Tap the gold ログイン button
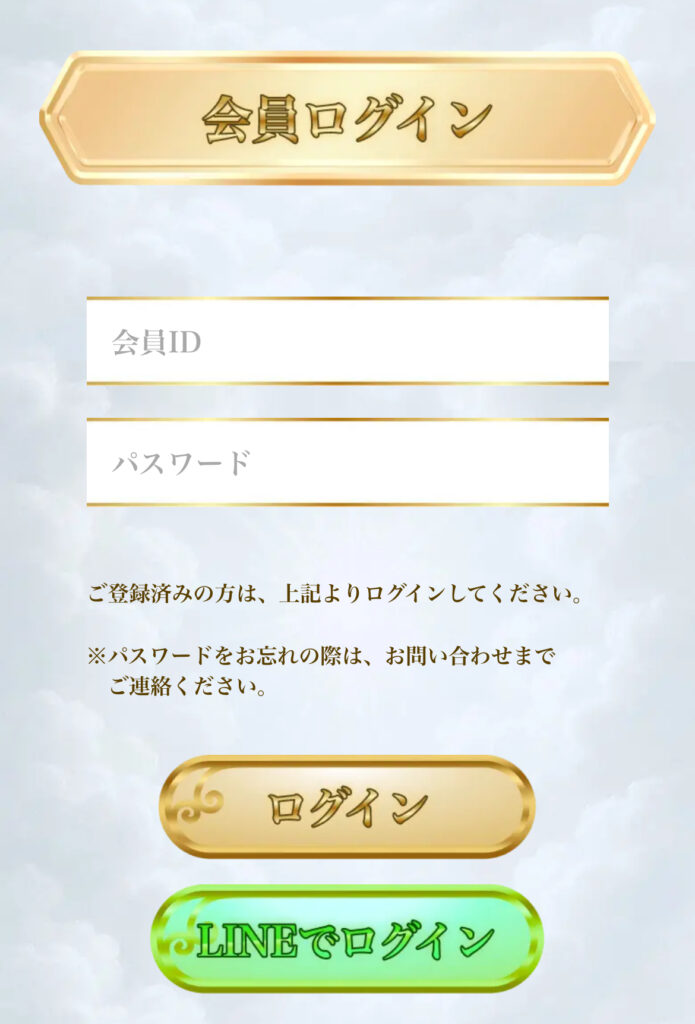This screenshot has width=695, height=1024. [347, 807]
